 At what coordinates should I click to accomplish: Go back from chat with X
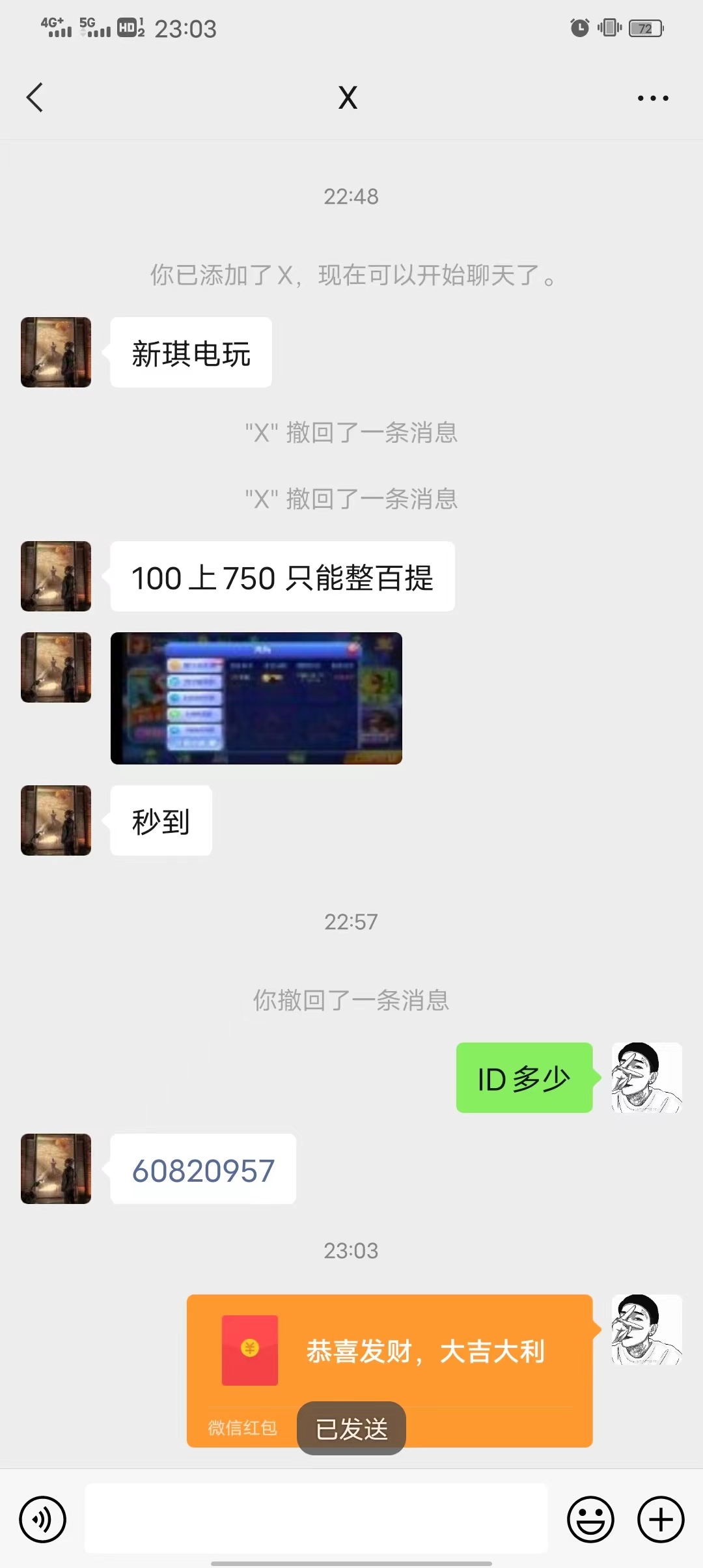point(35,98)
